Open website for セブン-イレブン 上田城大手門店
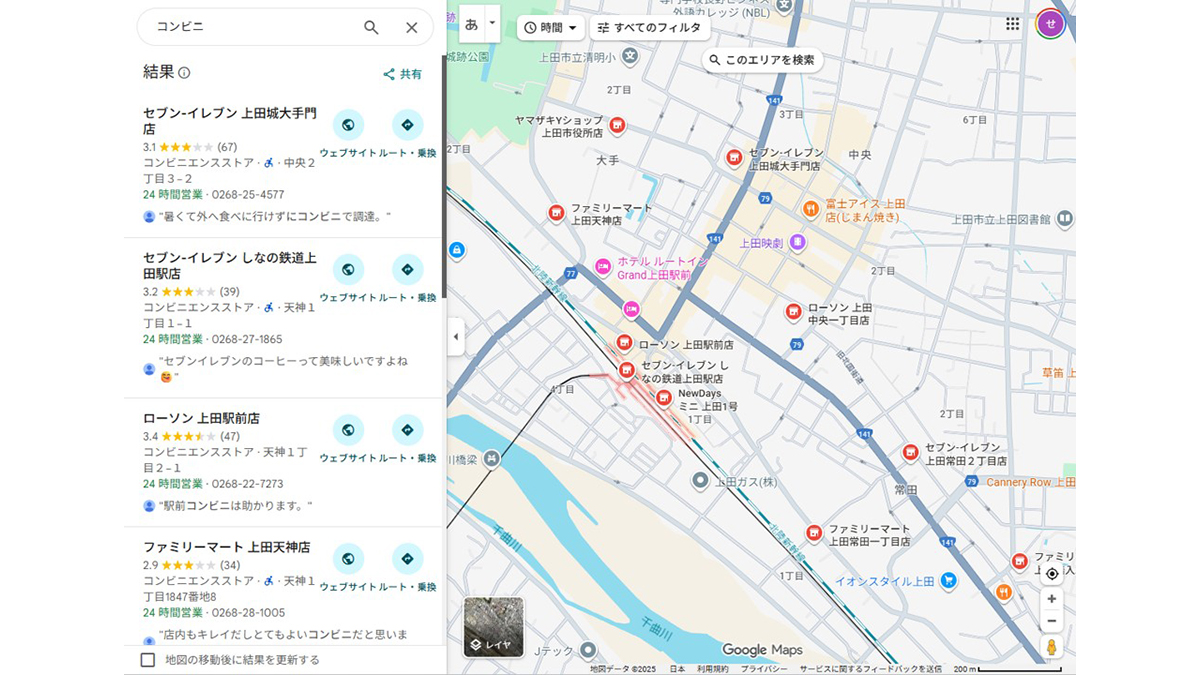Image resolution: width=1200 pixels, height=675 pixels. point(348,126)
